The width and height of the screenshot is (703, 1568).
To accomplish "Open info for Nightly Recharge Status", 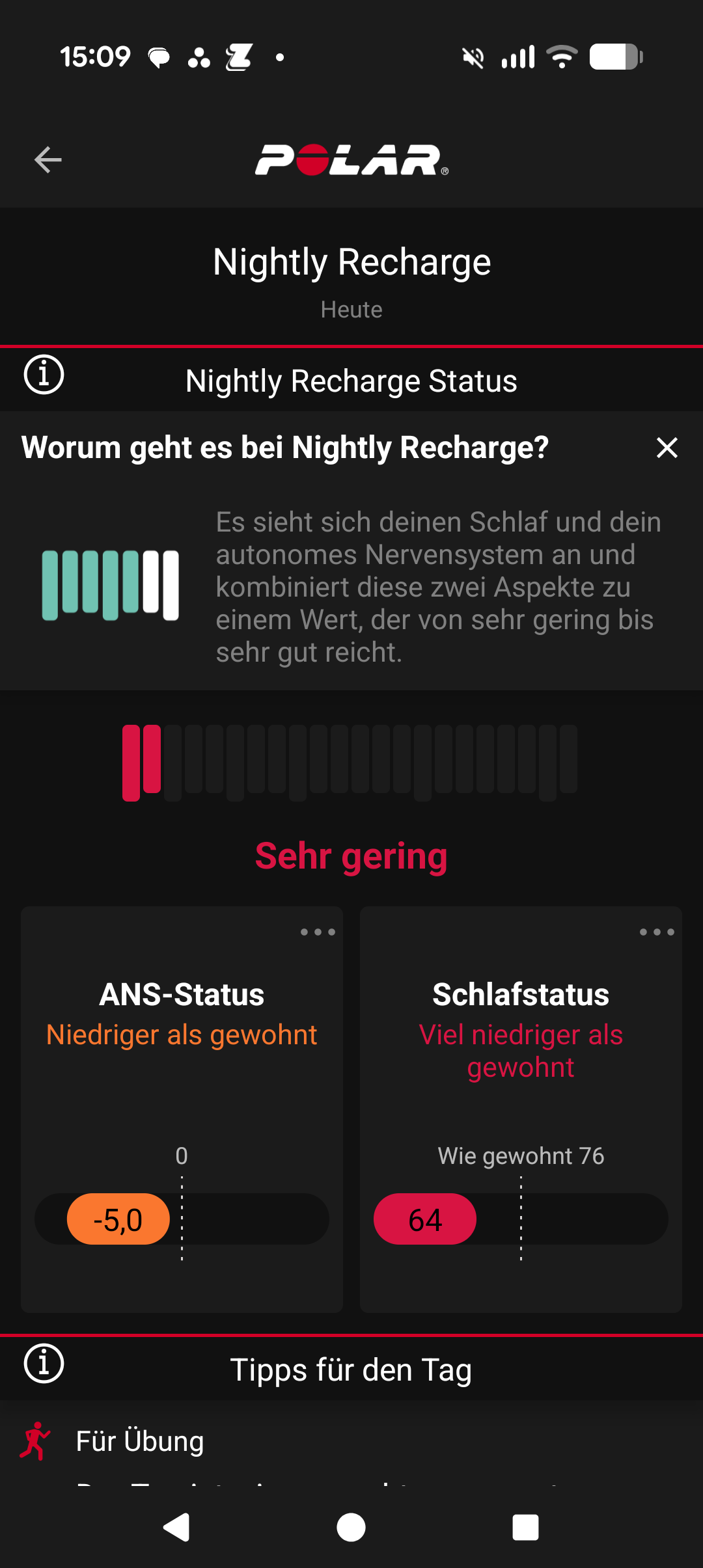I will tap(44, 375).
